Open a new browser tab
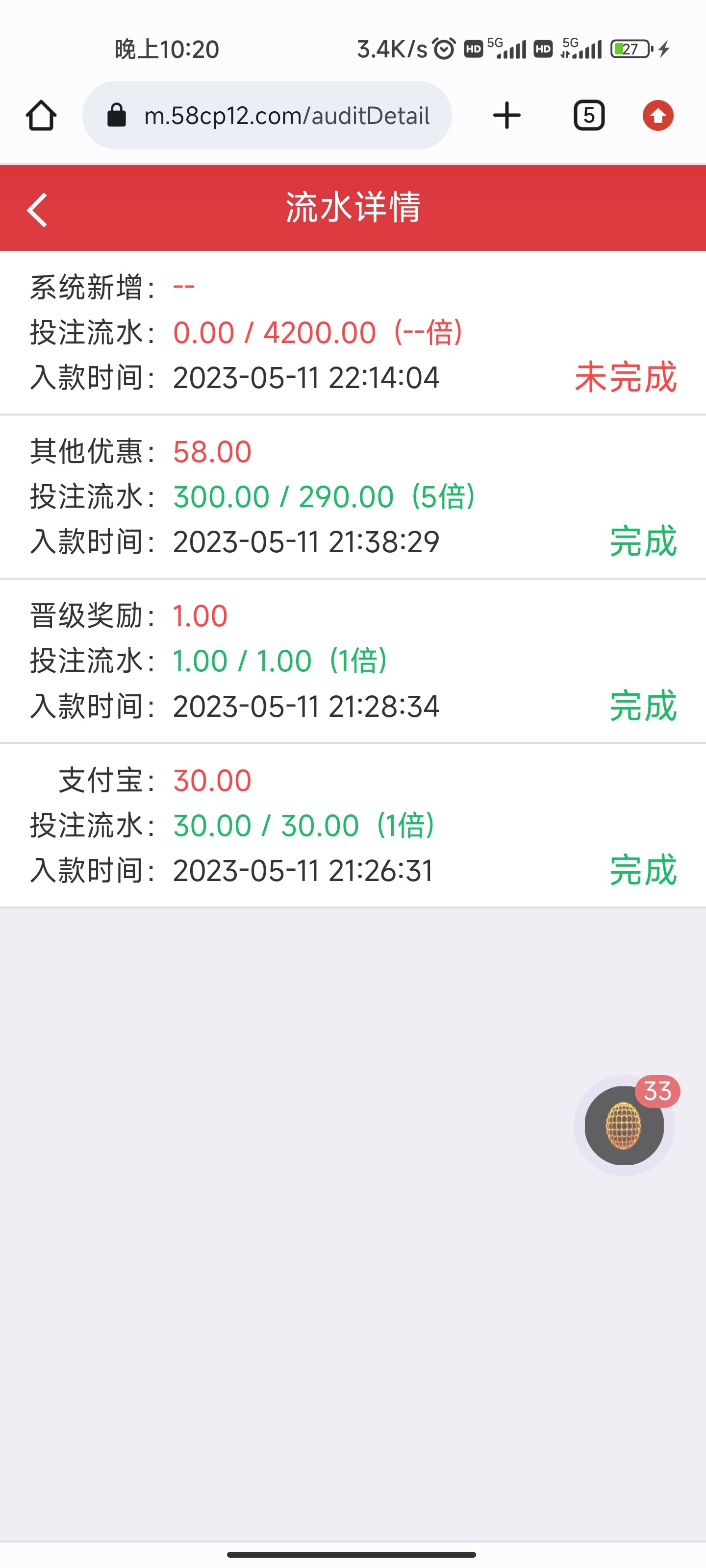The height and width of the screenshot is (1568, 706). (x=506, y=116)
